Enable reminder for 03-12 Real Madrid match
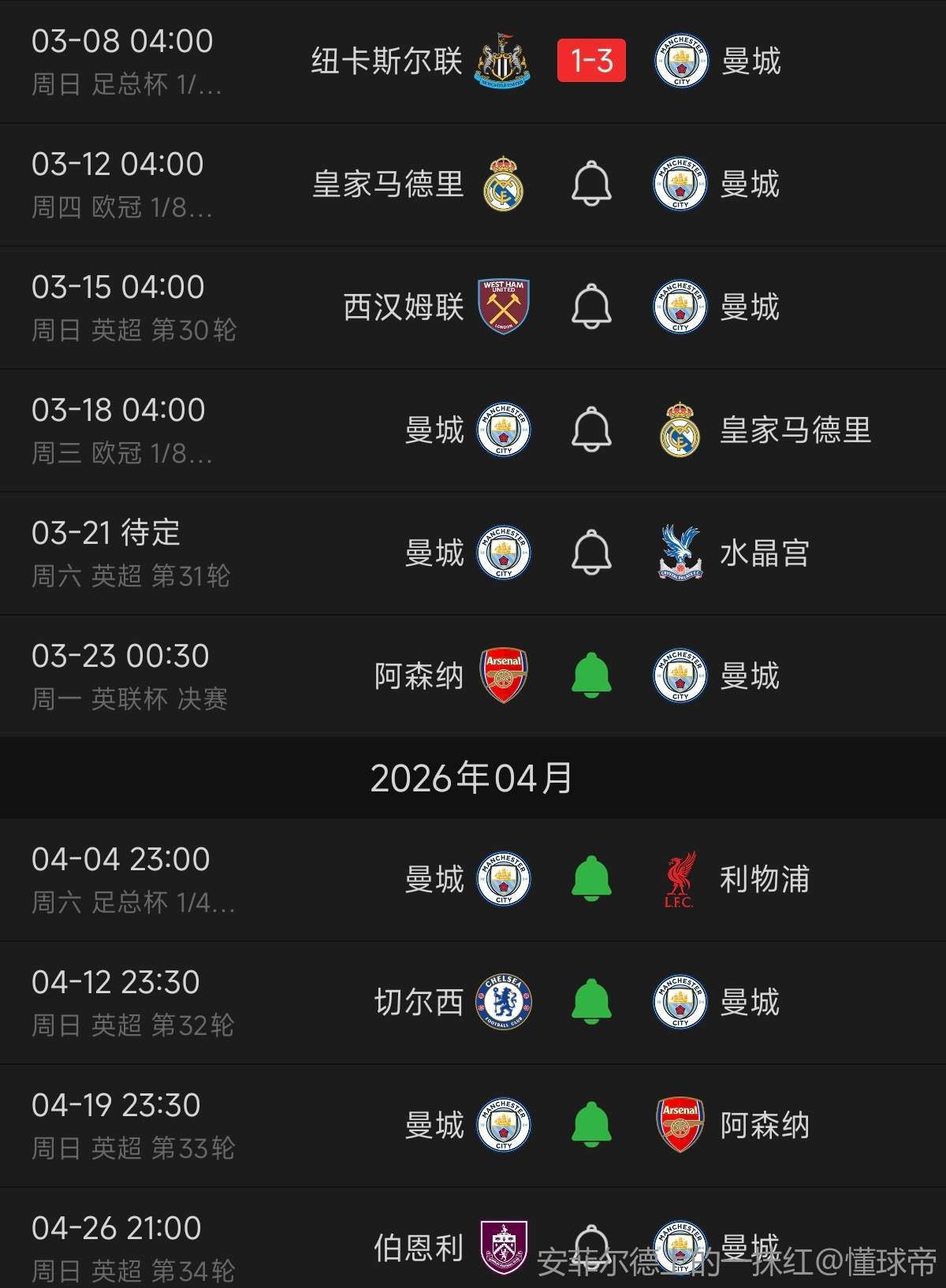 pyautogui.click(x=591, y=184)
